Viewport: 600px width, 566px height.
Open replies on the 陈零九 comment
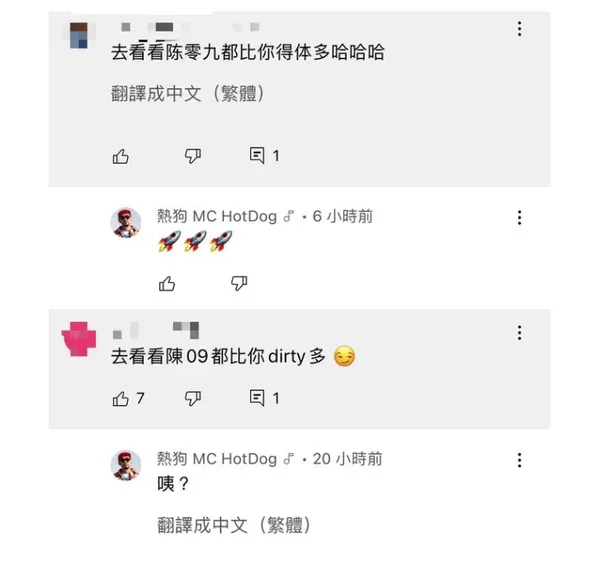264,156
